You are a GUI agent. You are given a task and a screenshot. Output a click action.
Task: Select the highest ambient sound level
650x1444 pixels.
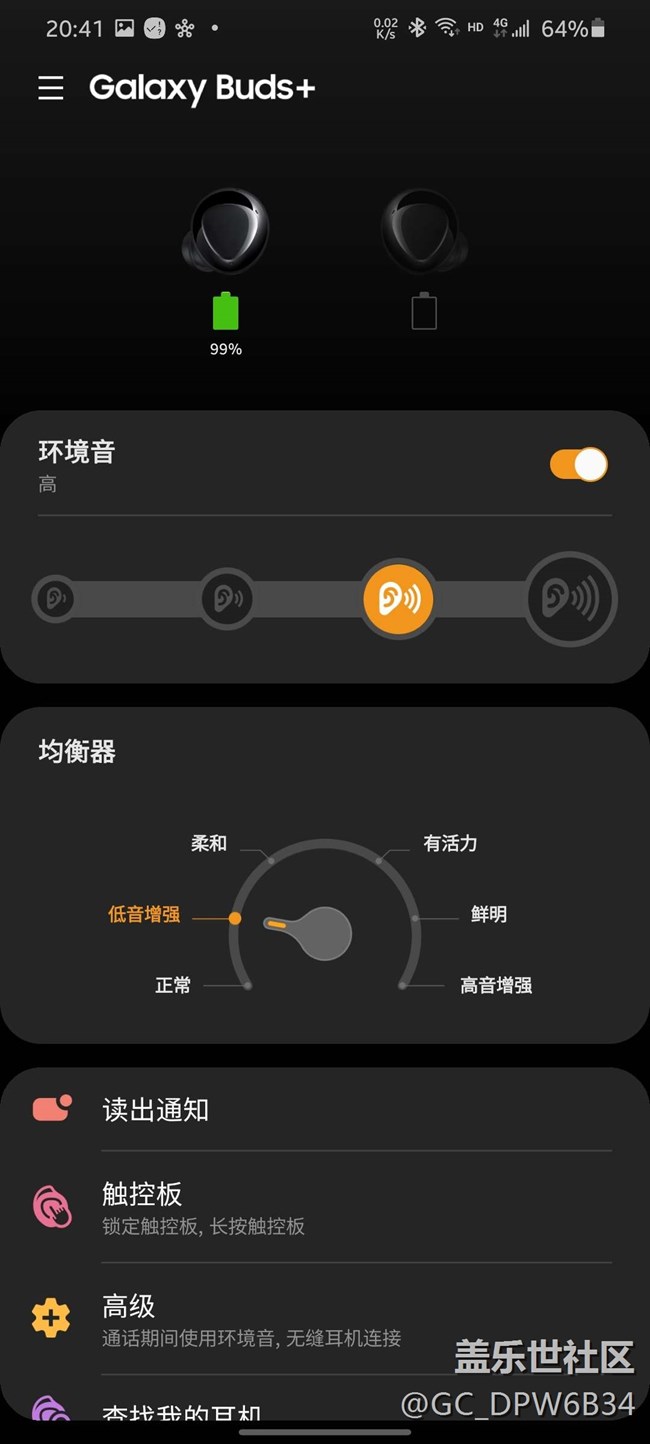click(571, 599)
